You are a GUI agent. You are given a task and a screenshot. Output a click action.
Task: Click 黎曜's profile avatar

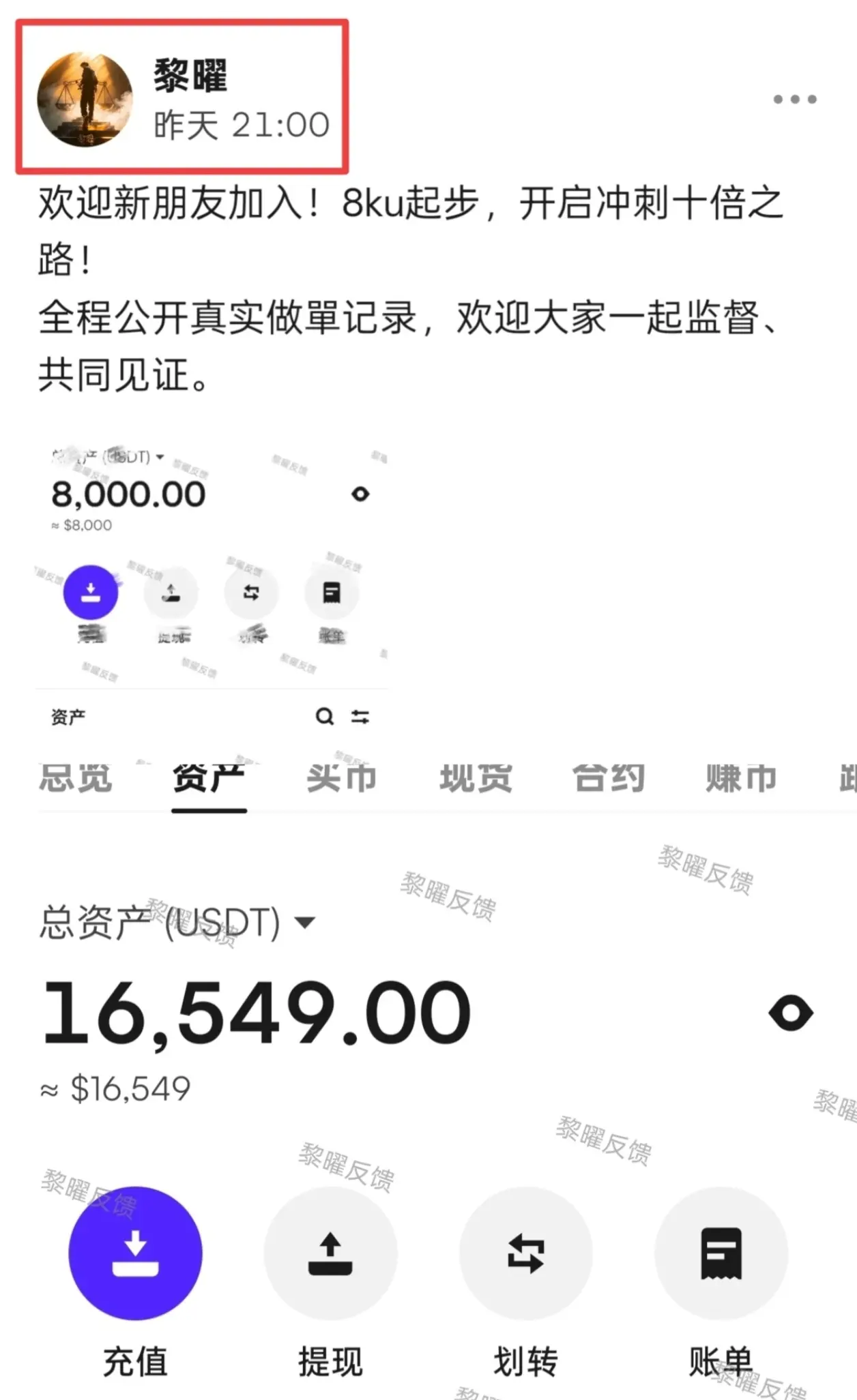pyautogui.click(x=85, y=98)
